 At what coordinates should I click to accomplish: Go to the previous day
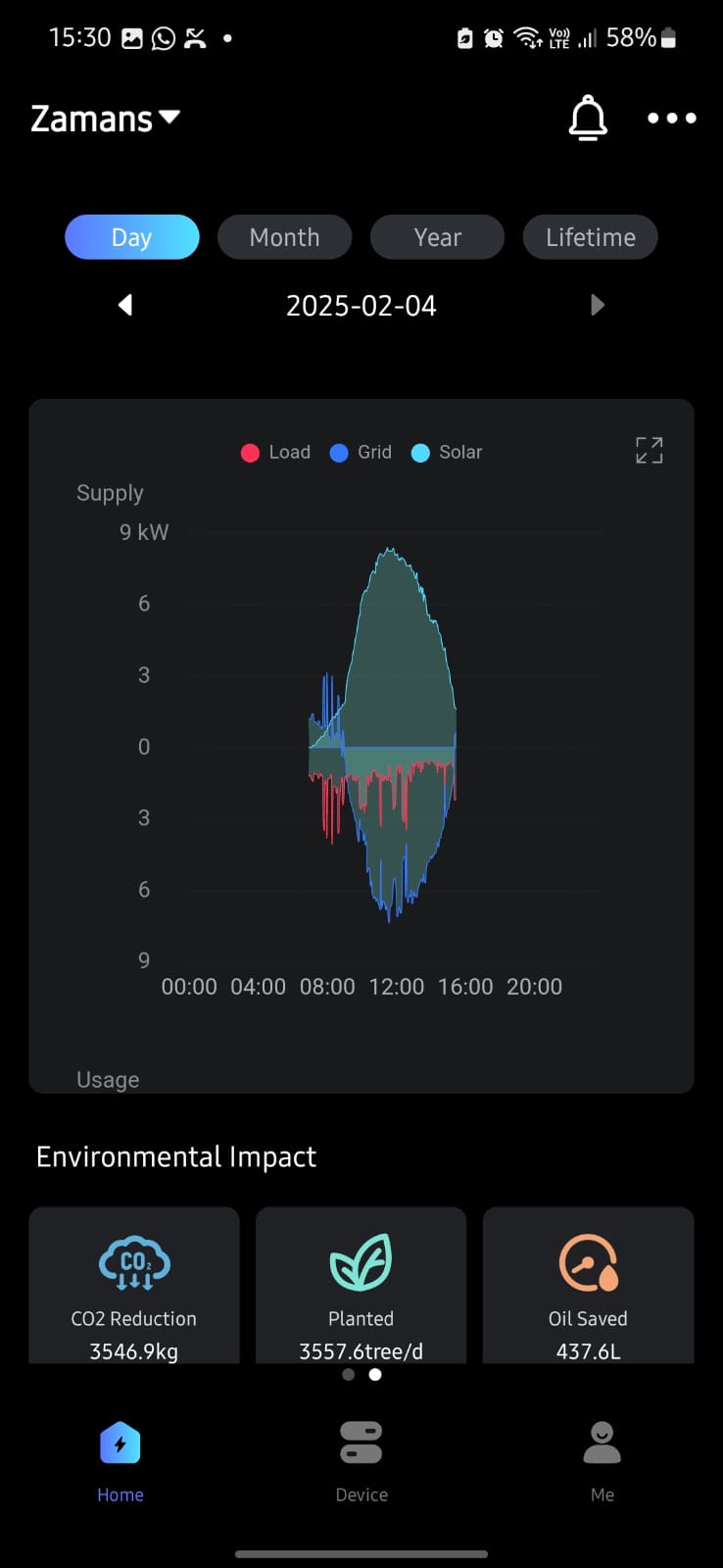pos(125,306)
